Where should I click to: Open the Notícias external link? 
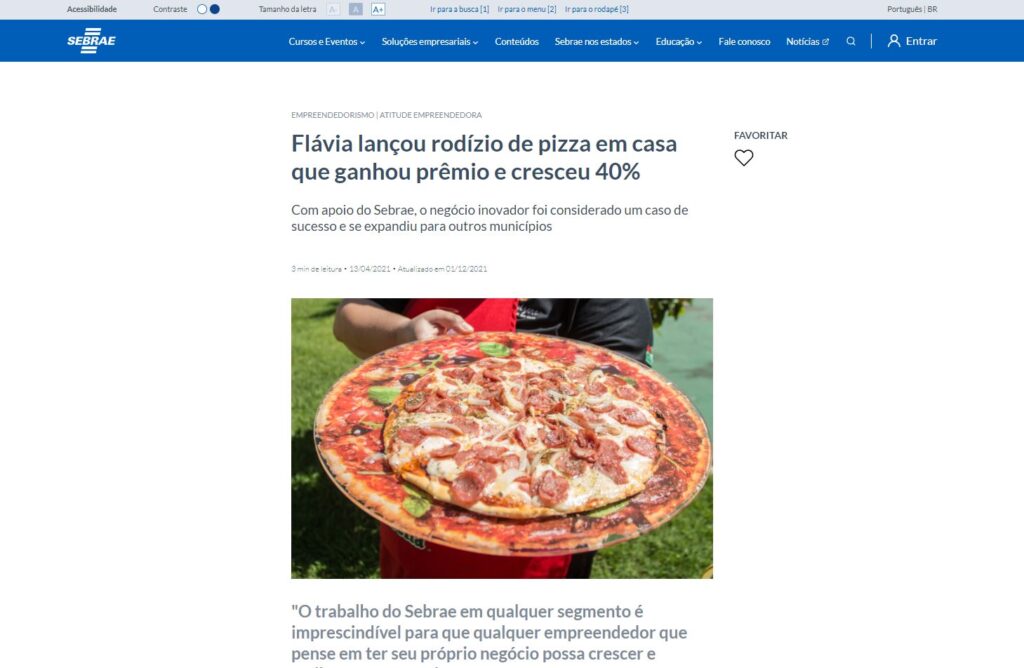coord(807,42)
